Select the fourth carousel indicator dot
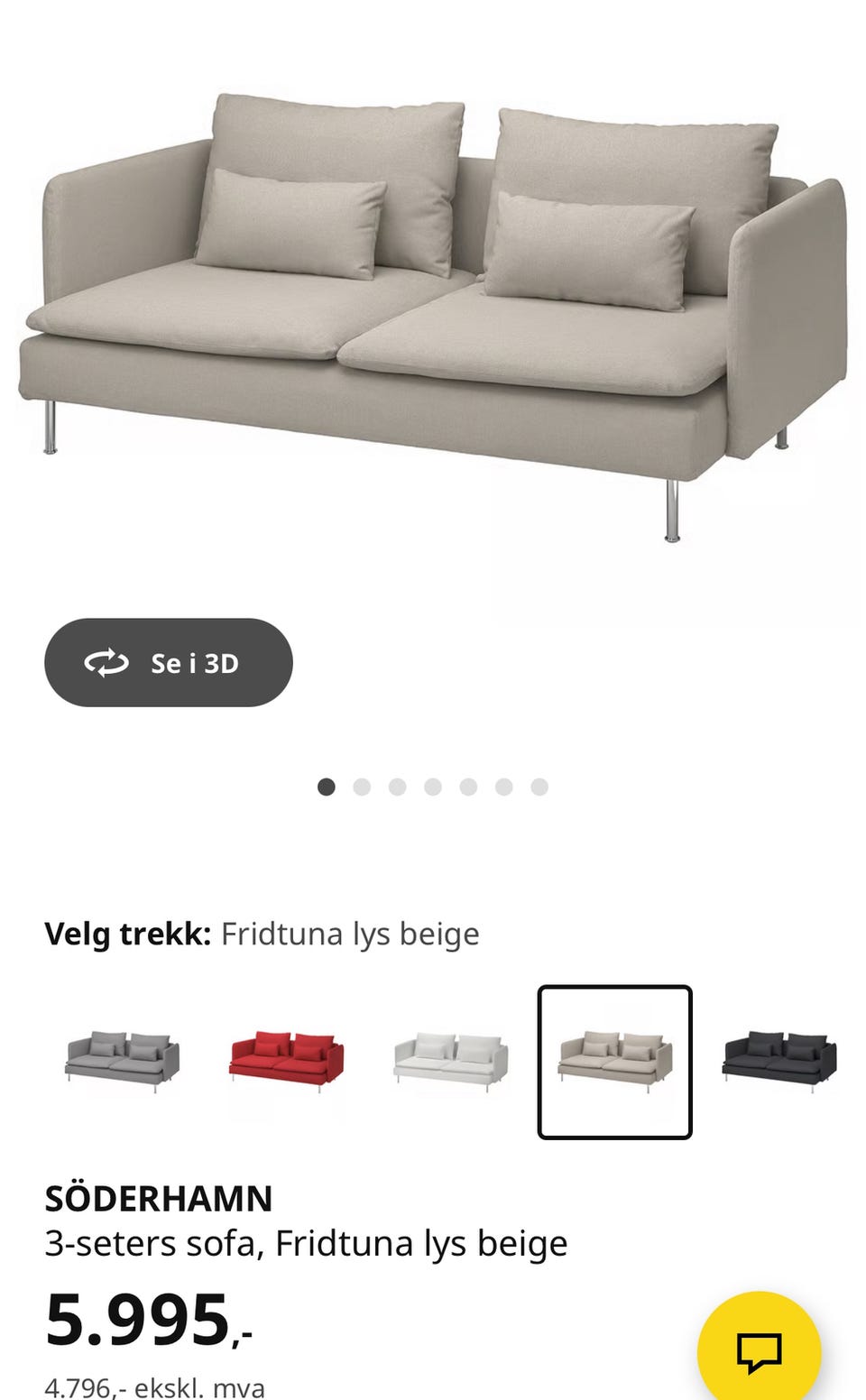Screen dimensions: 866x1400 coord(432,786)
